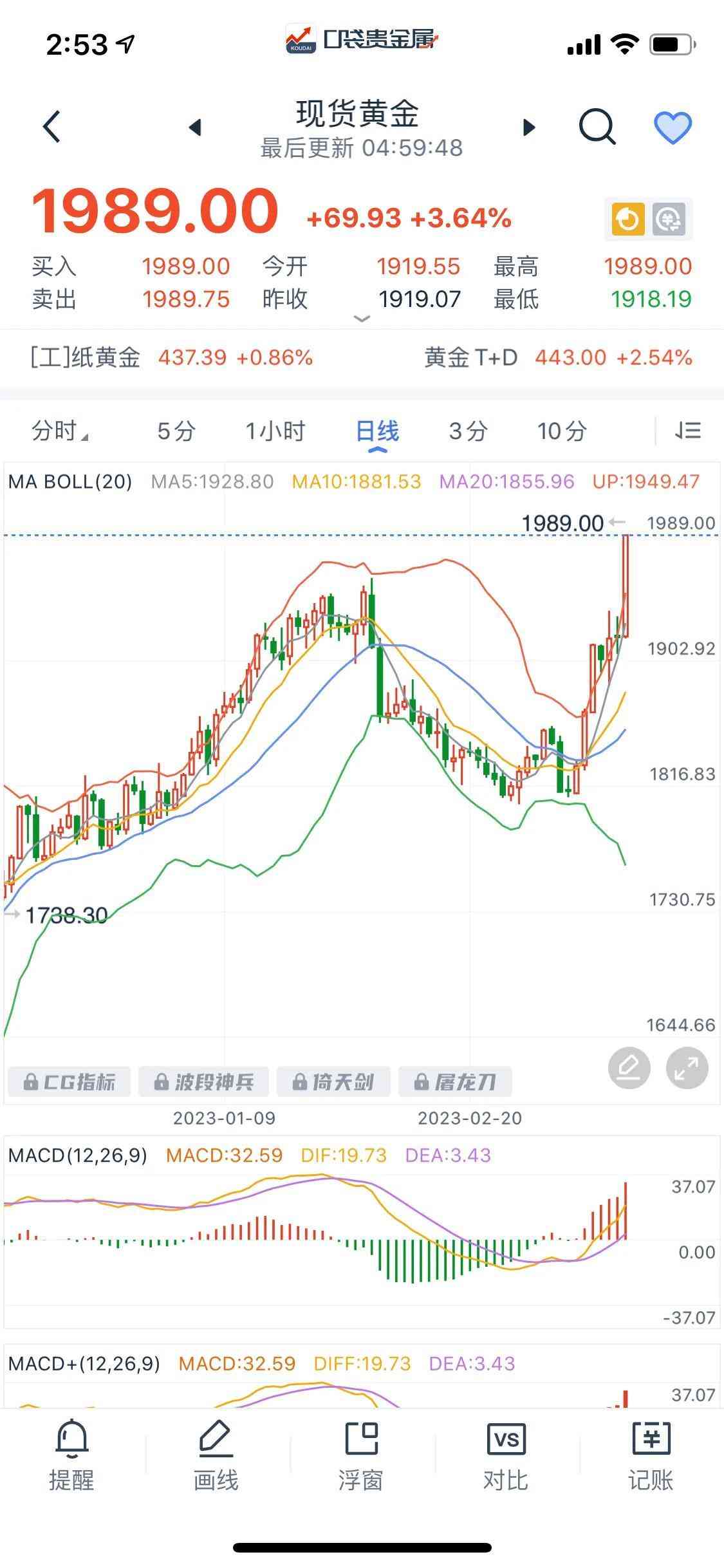Open the search magnifier icon
The image size is (724, 1568).
coord(597,126)
